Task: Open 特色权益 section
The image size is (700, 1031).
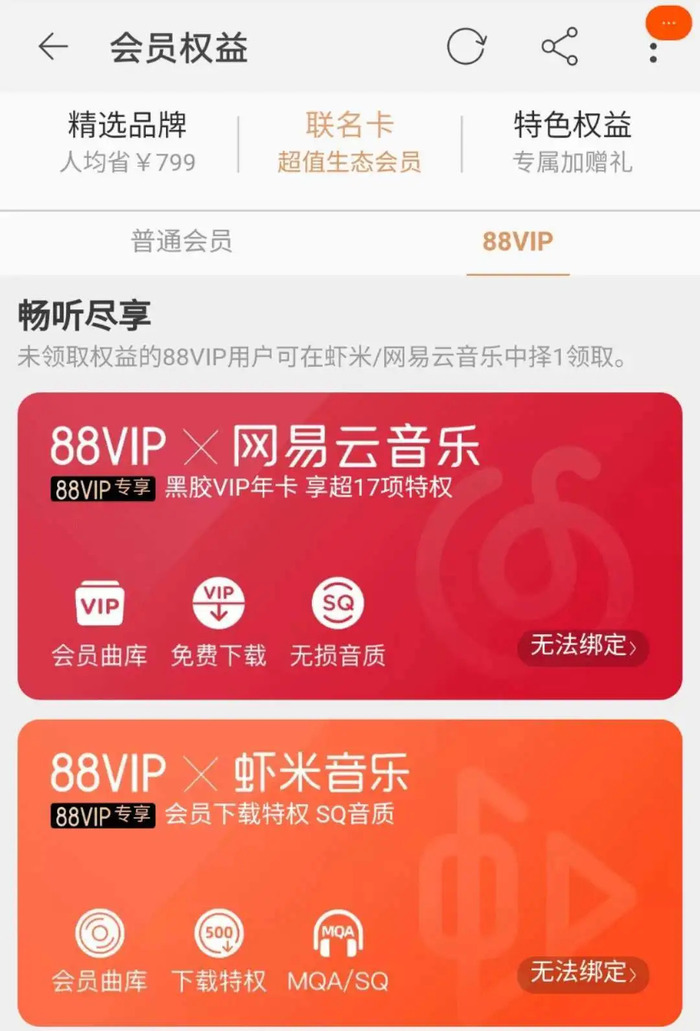Action: (x=572, y=143)
